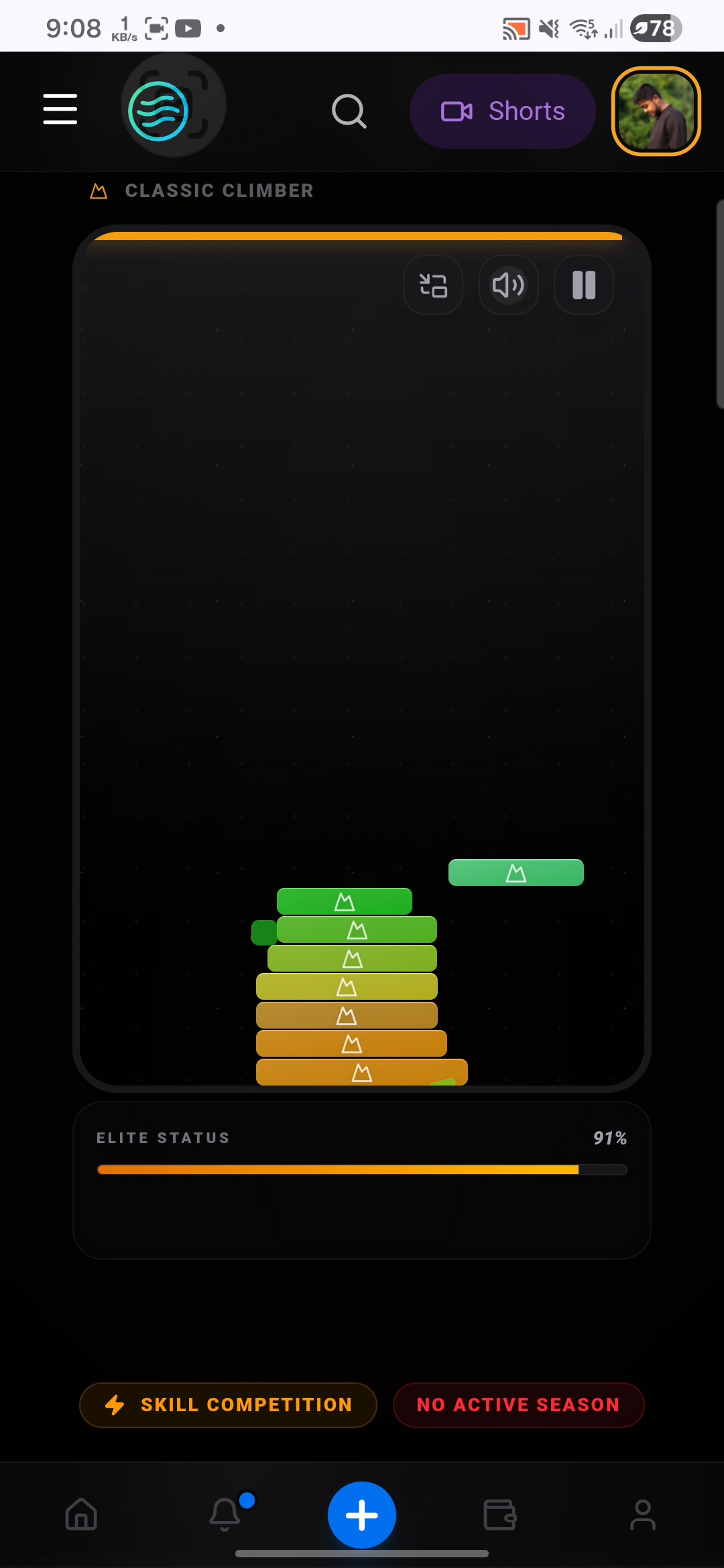724x1568 pixels.
Task: Tap the No Active Season badge
Action: [x=518, y=1404]
